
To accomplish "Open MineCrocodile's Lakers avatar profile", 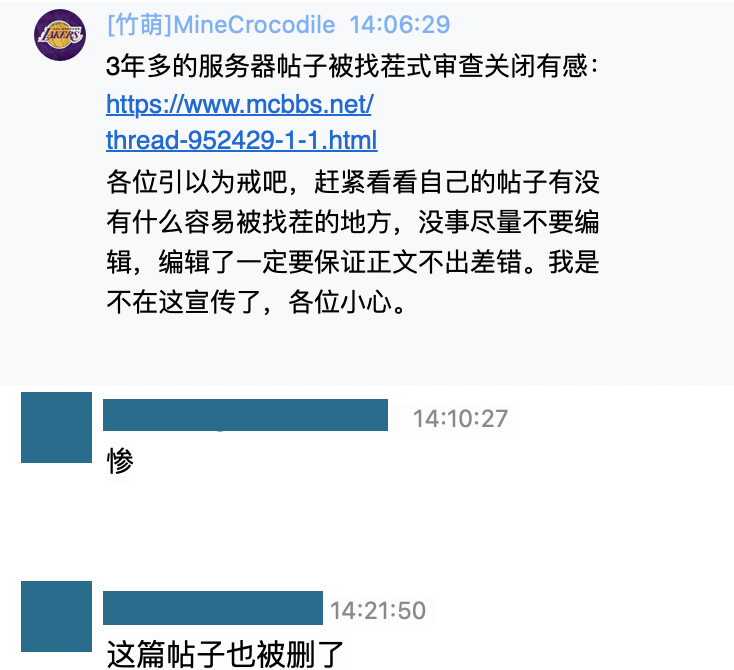I will coord(61,35).
